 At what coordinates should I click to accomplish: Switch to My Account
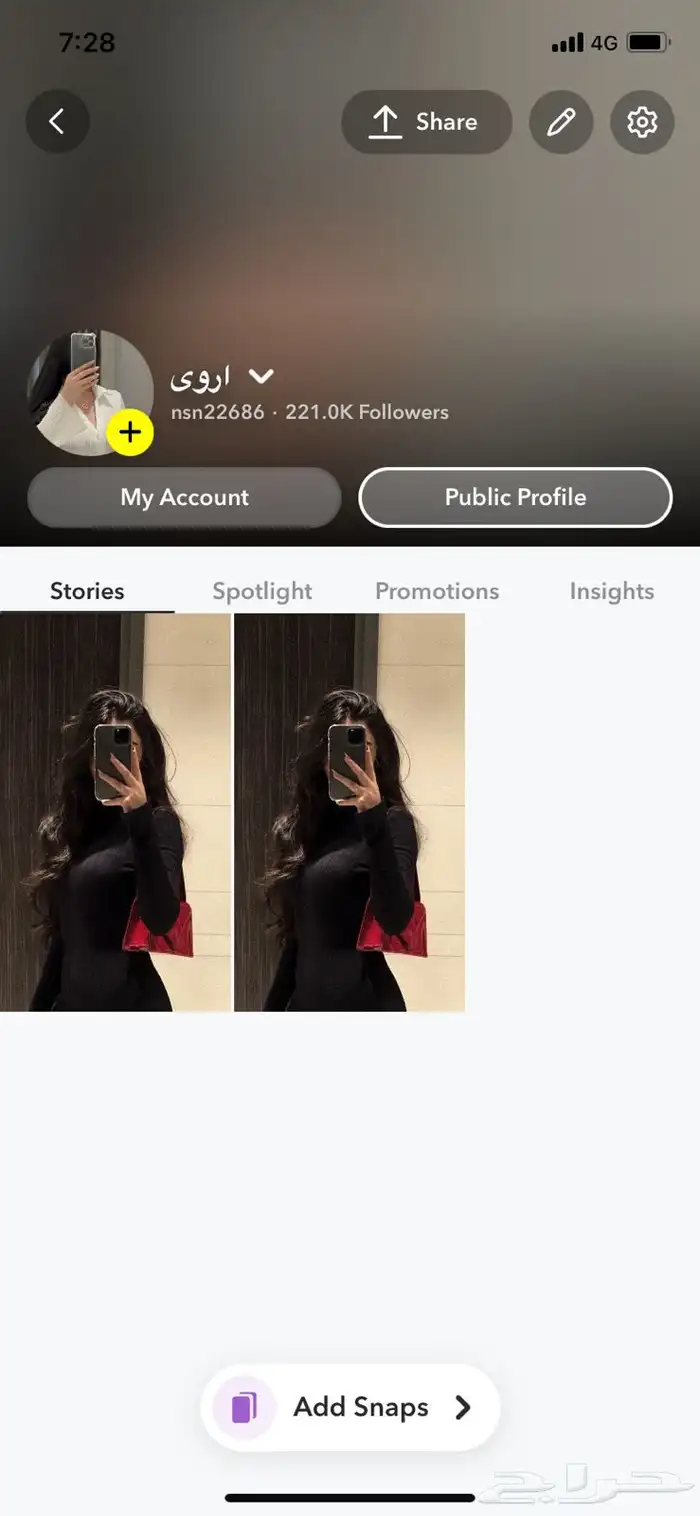[x=184, y=497]
